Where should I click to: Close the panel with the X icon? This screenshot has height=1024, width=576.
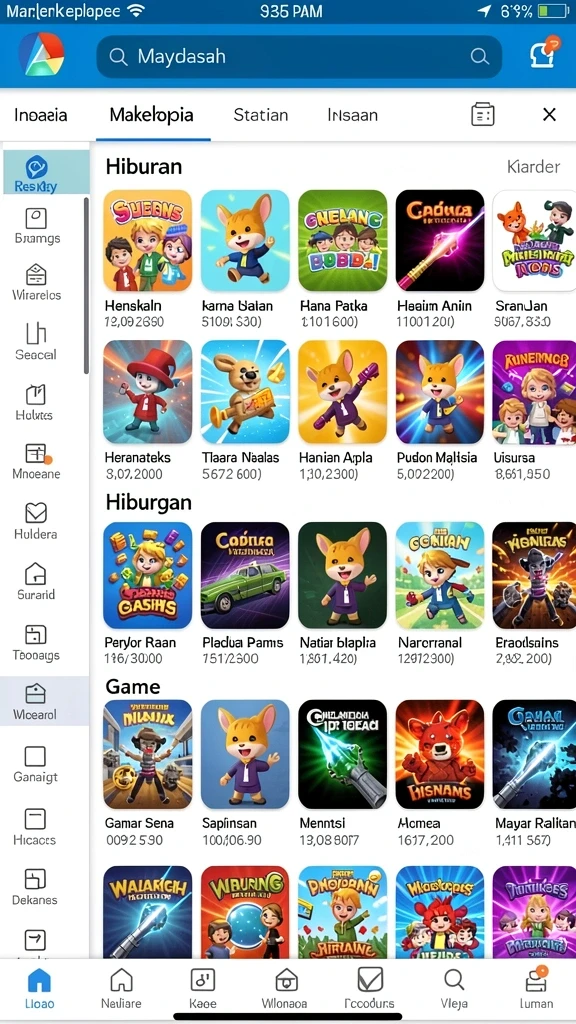(x=549, y=115)
